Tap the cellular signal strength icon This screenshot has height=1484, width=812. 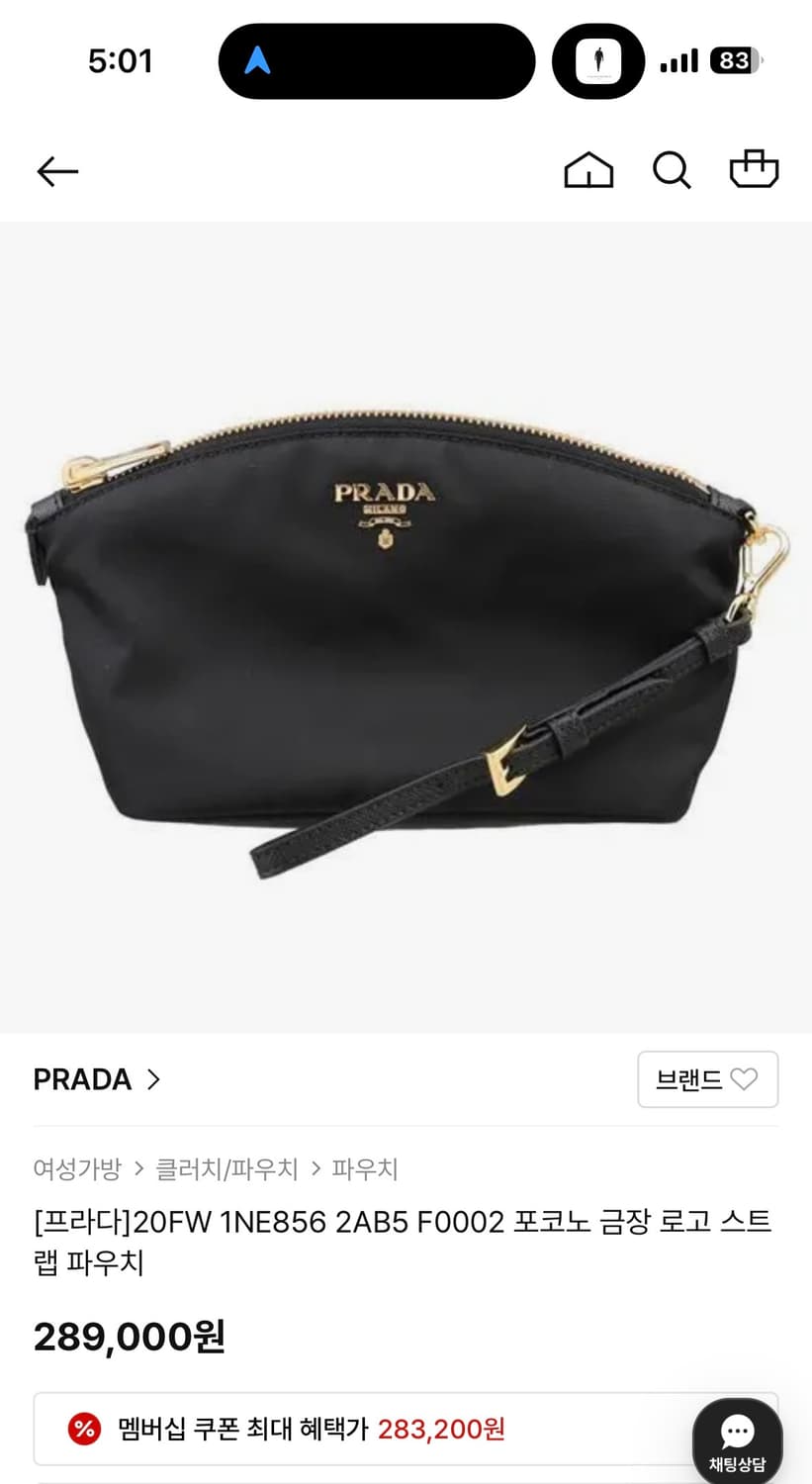pos(677,60)
